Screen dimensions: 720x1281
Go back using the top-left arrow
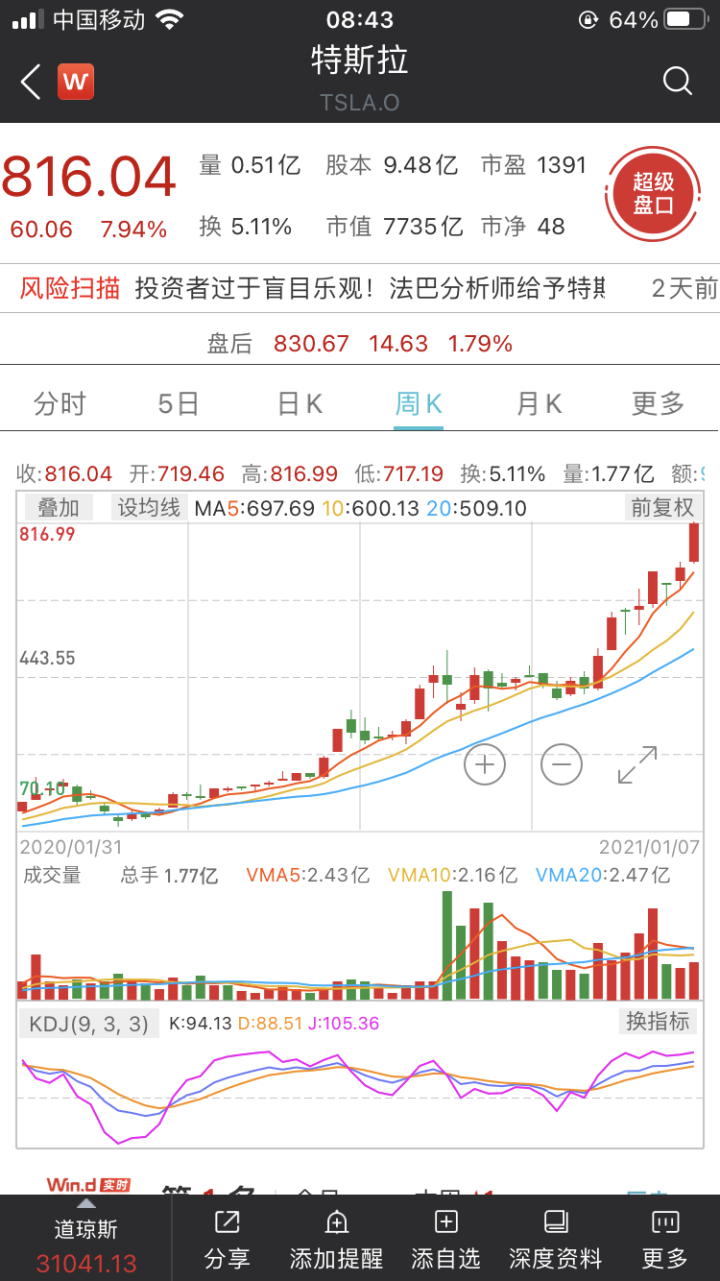tap(31, 82)
